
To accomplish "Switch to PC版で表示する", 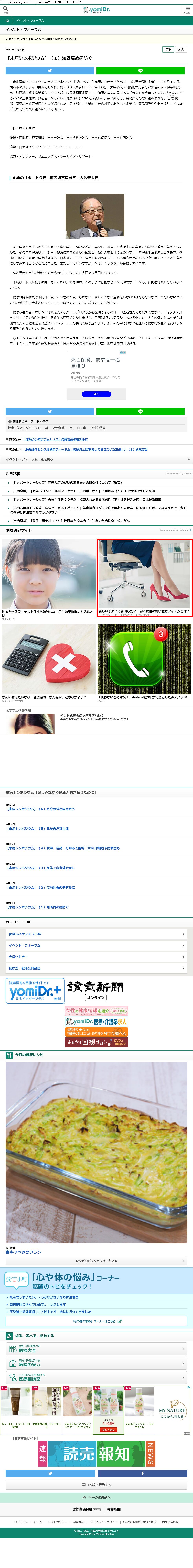I will (96, 1485).
